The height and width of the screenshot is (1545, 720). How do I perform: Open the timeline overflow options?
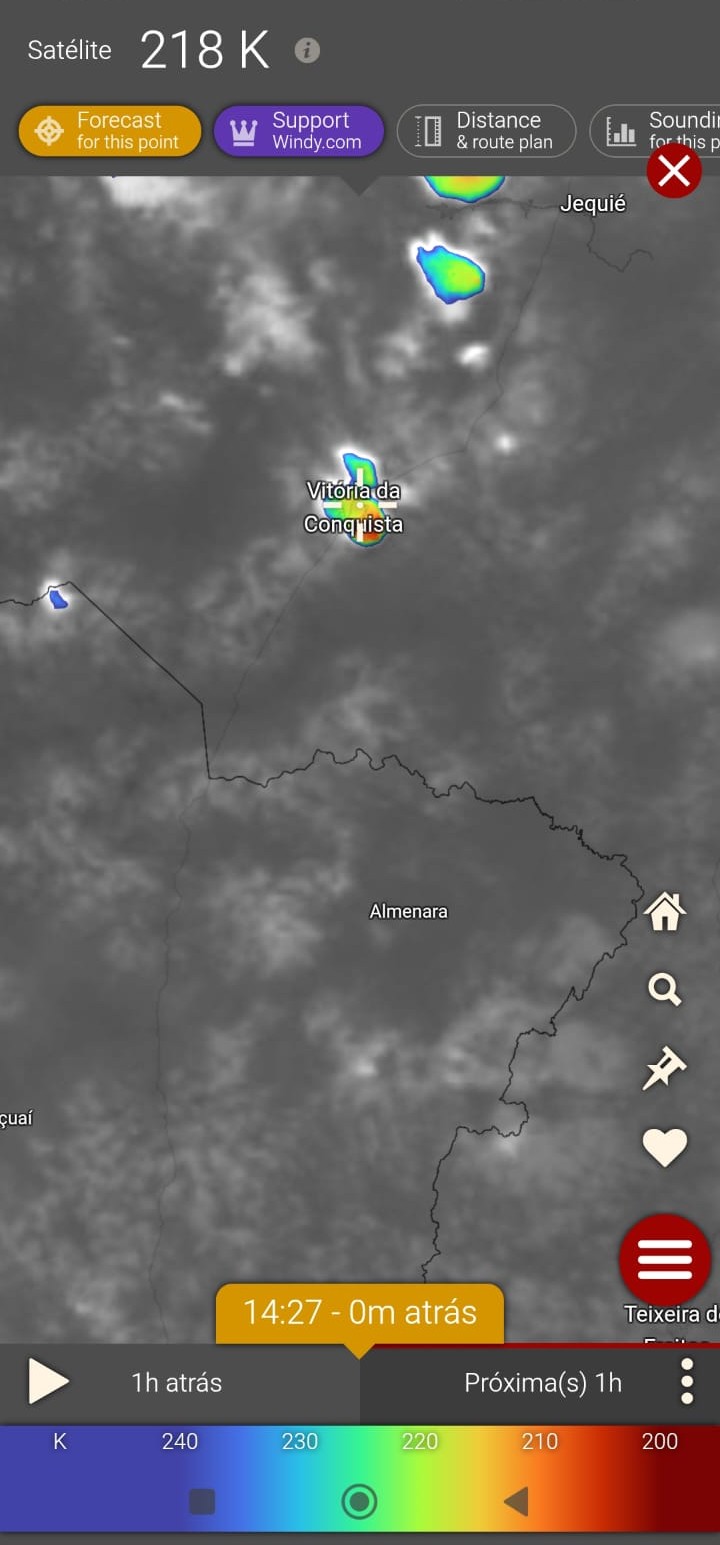[x=687, y=1382]
